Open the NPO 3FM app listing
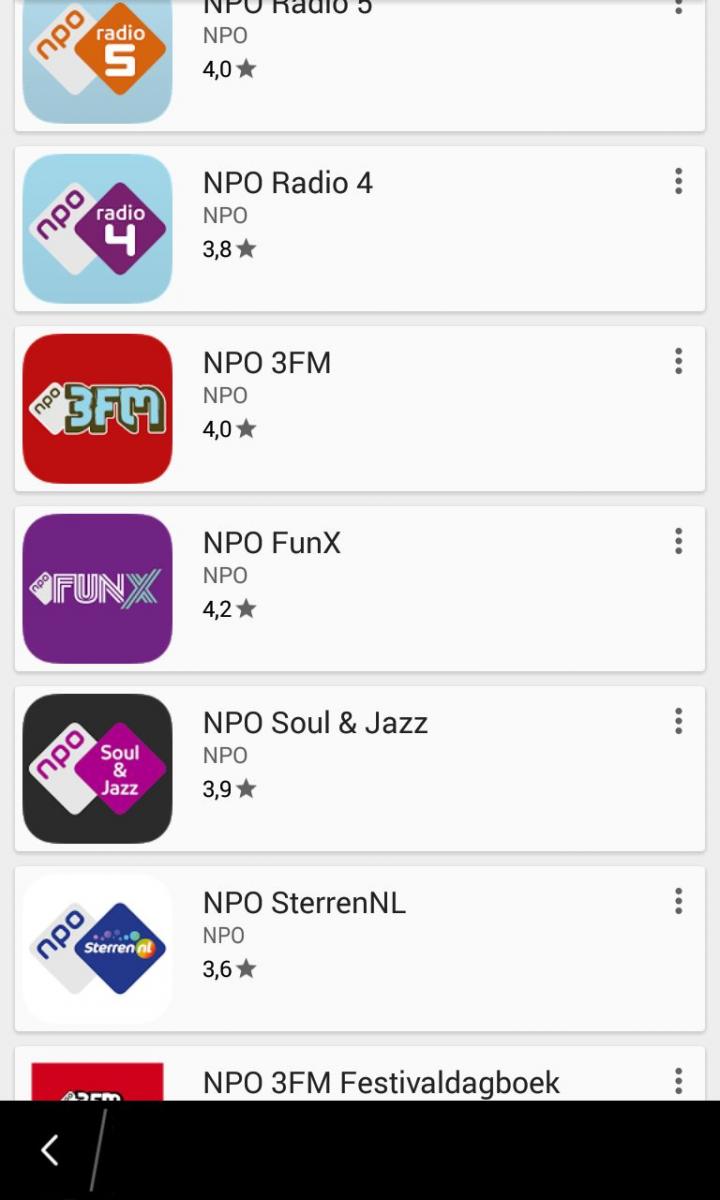 tap(359, 408)
